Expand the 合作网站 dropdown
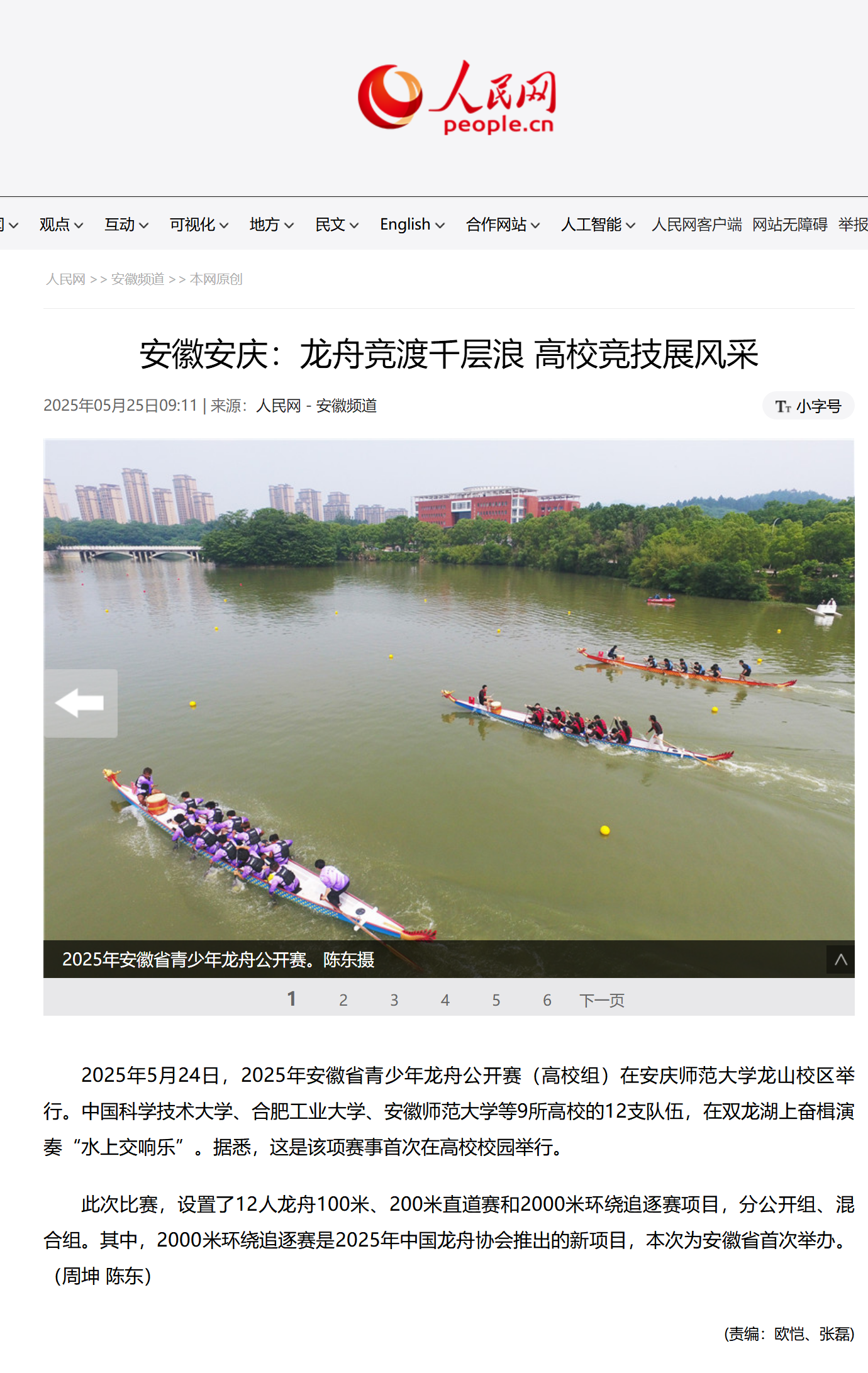868x1373 pixels. 503,225
